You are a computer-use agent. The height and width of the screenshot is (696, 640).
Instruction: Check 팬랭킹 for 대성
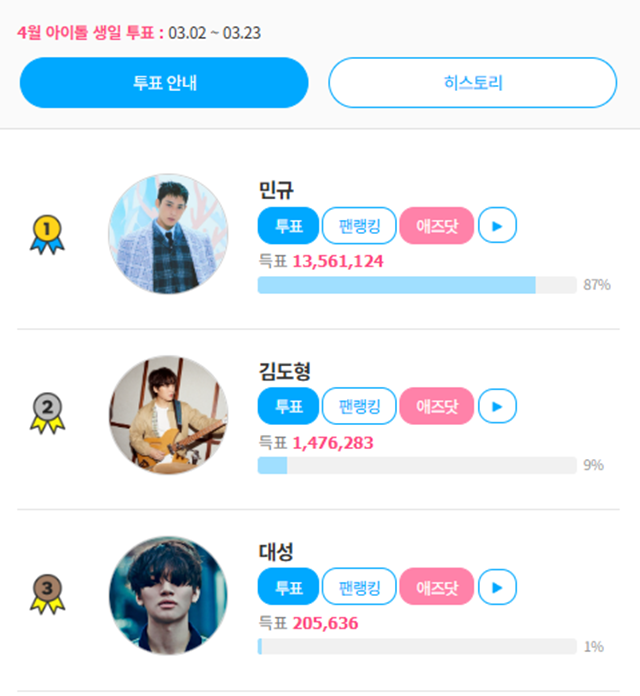pos(359,587)
